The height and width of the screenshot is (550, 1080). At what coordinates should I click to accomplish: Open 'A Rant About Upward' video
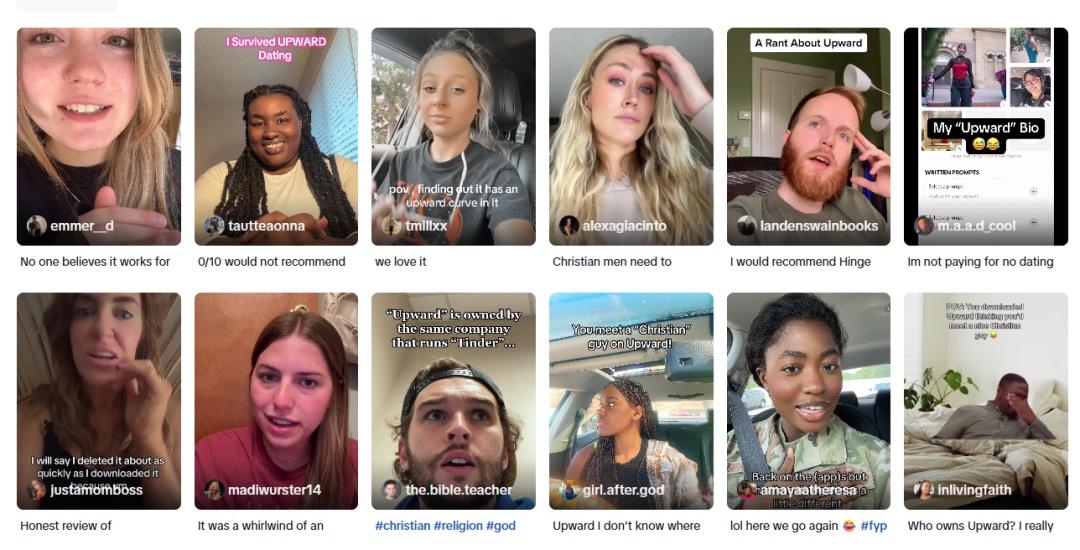pyautogui.click(x=808, y=136)
